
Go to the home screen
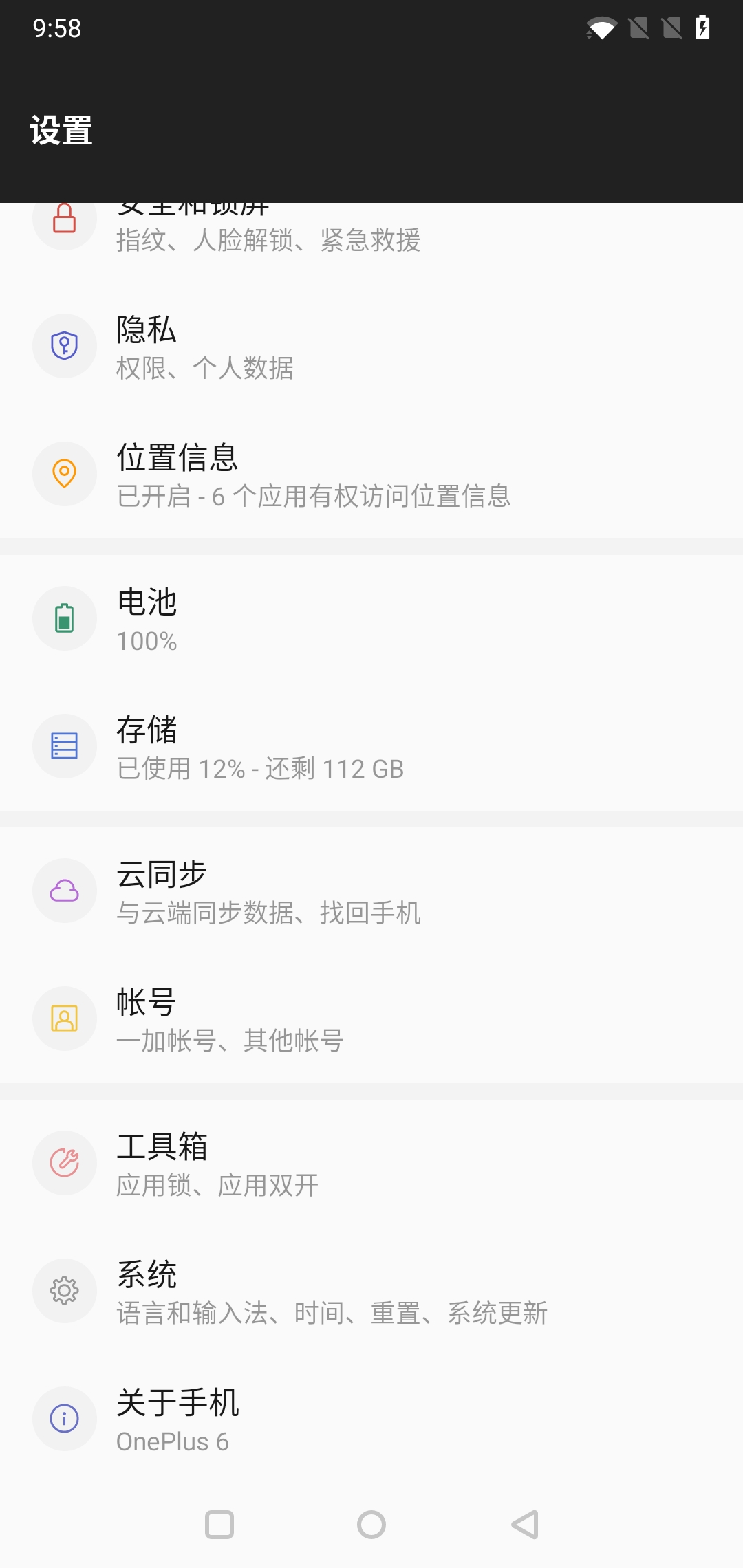pos(371,1525)
